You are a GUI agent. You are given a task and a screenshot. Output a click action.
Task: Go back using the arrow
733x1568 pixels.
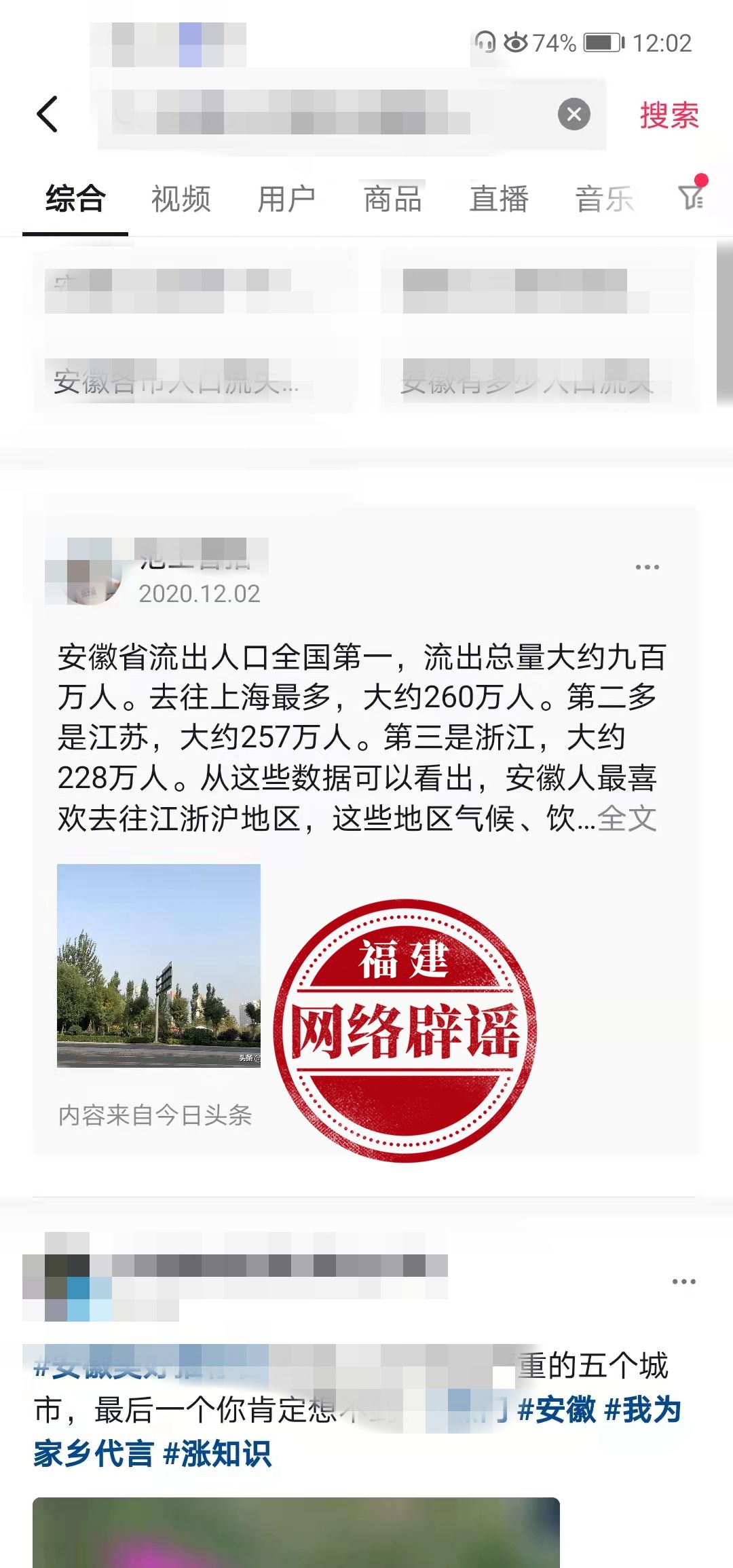[x=48, y=114]
